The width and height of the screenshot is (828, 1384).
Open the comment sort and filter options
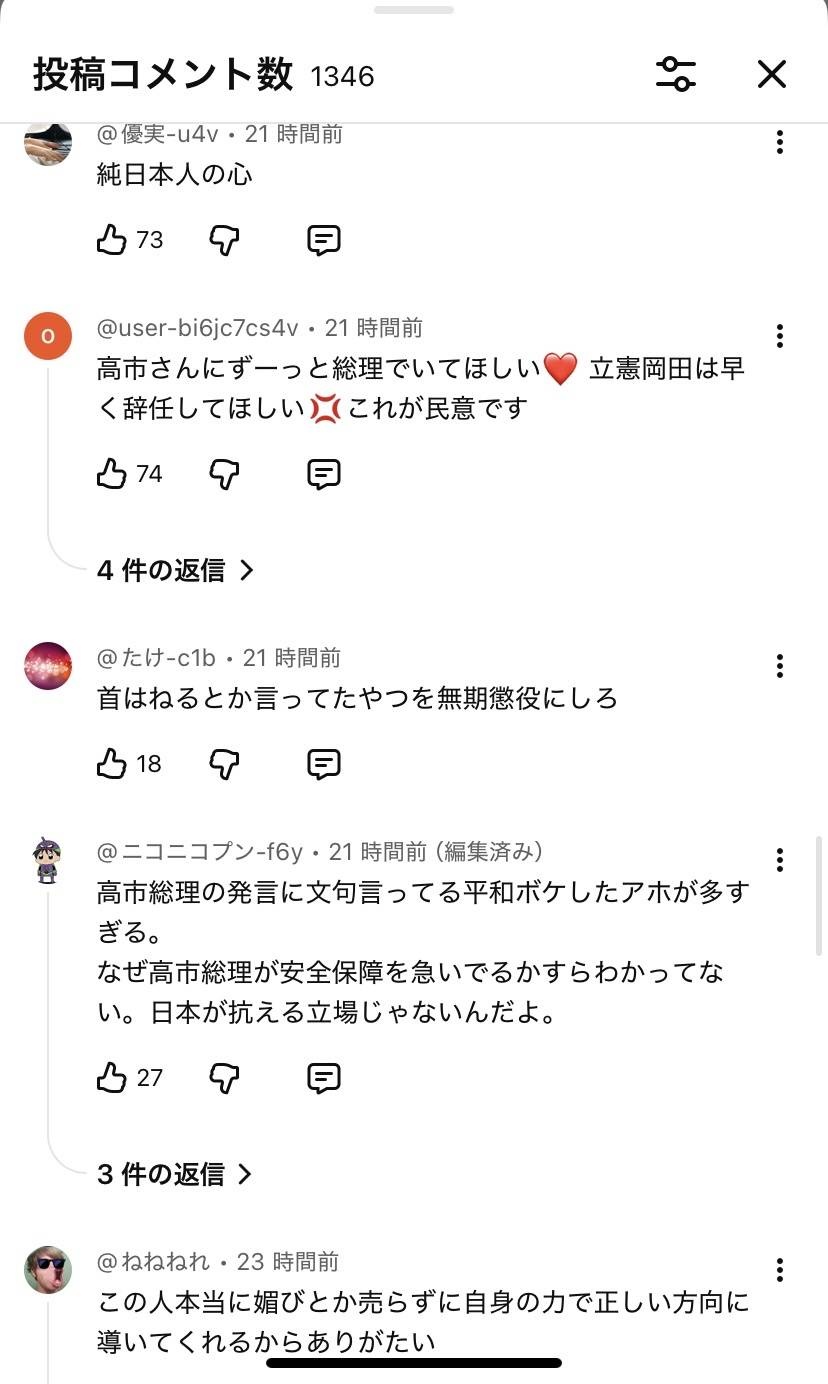676,74
